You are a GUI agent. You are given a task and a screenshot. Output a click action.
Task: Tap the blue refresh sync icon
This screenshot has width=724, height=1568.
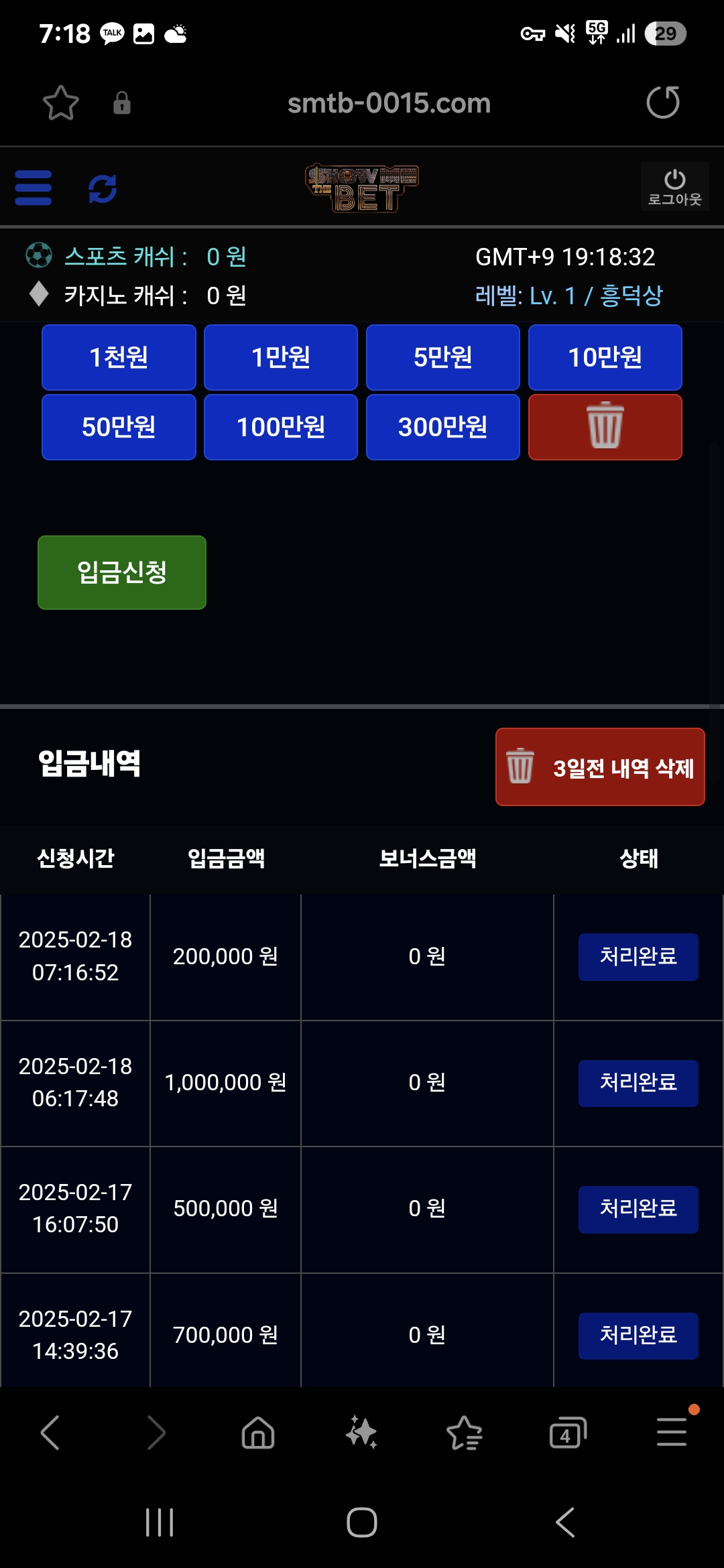coord(103,188)
